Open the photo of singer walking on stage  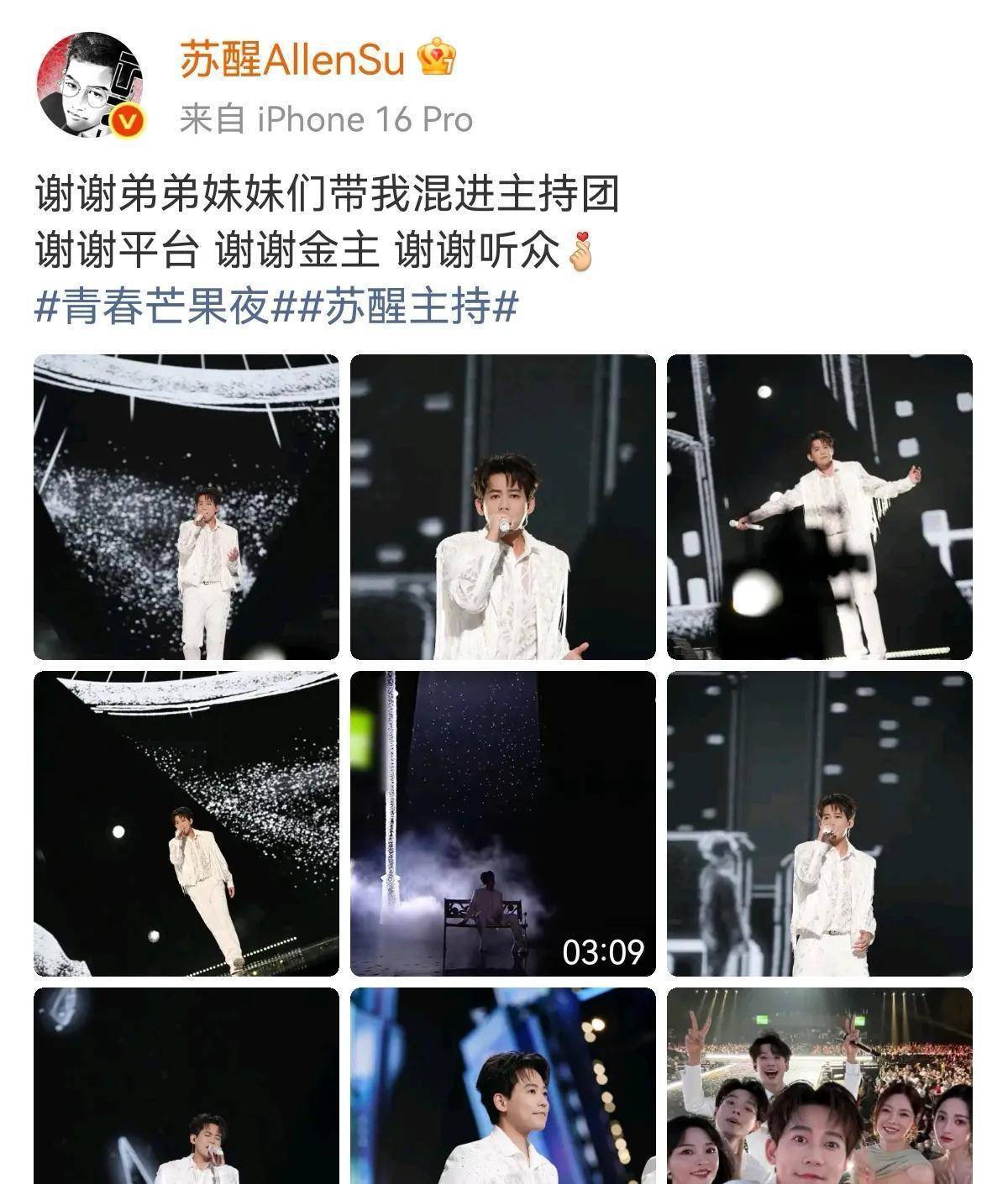click(x=186, y=824)
